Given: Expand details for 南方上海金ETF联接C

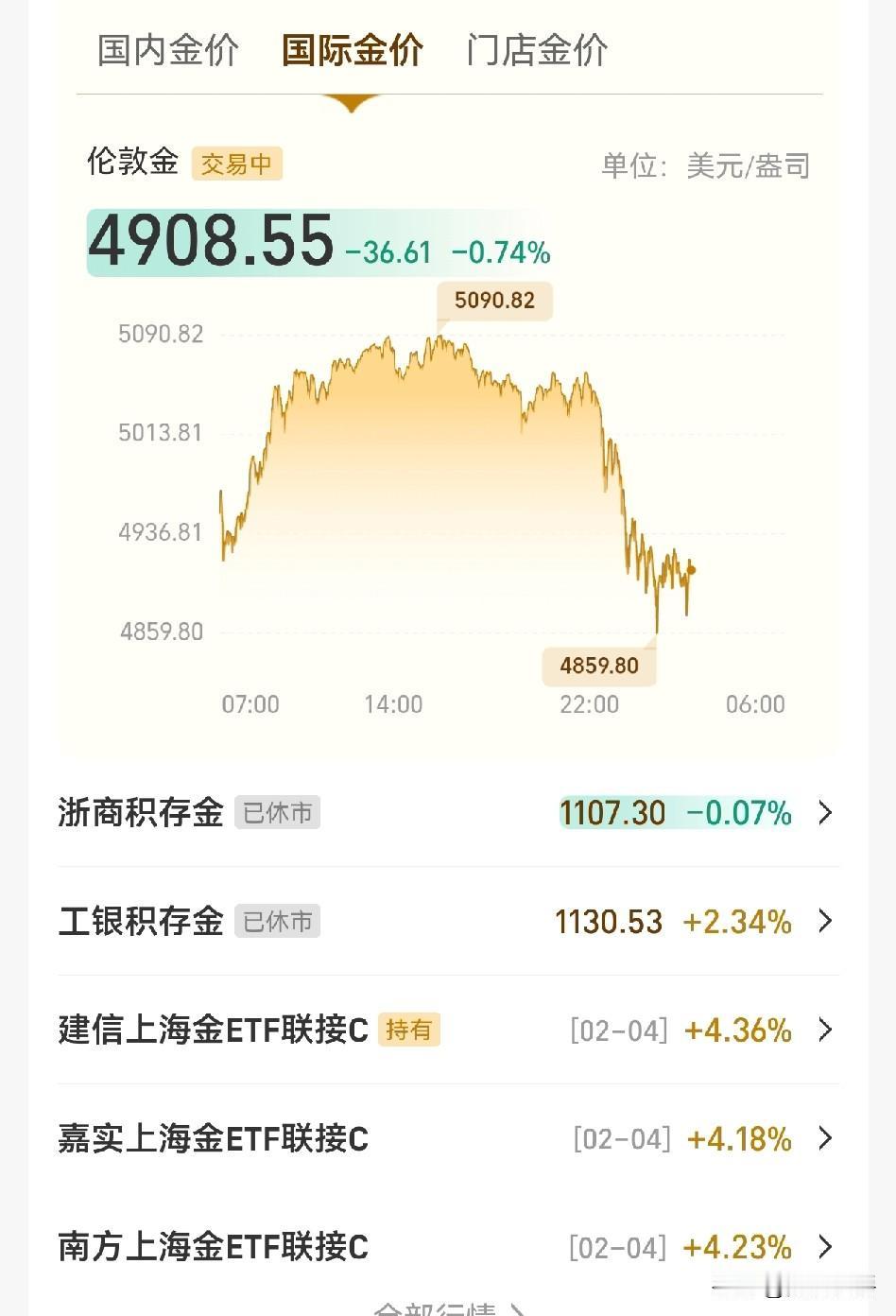Looking at the screenshot, I should [824, 1248].
